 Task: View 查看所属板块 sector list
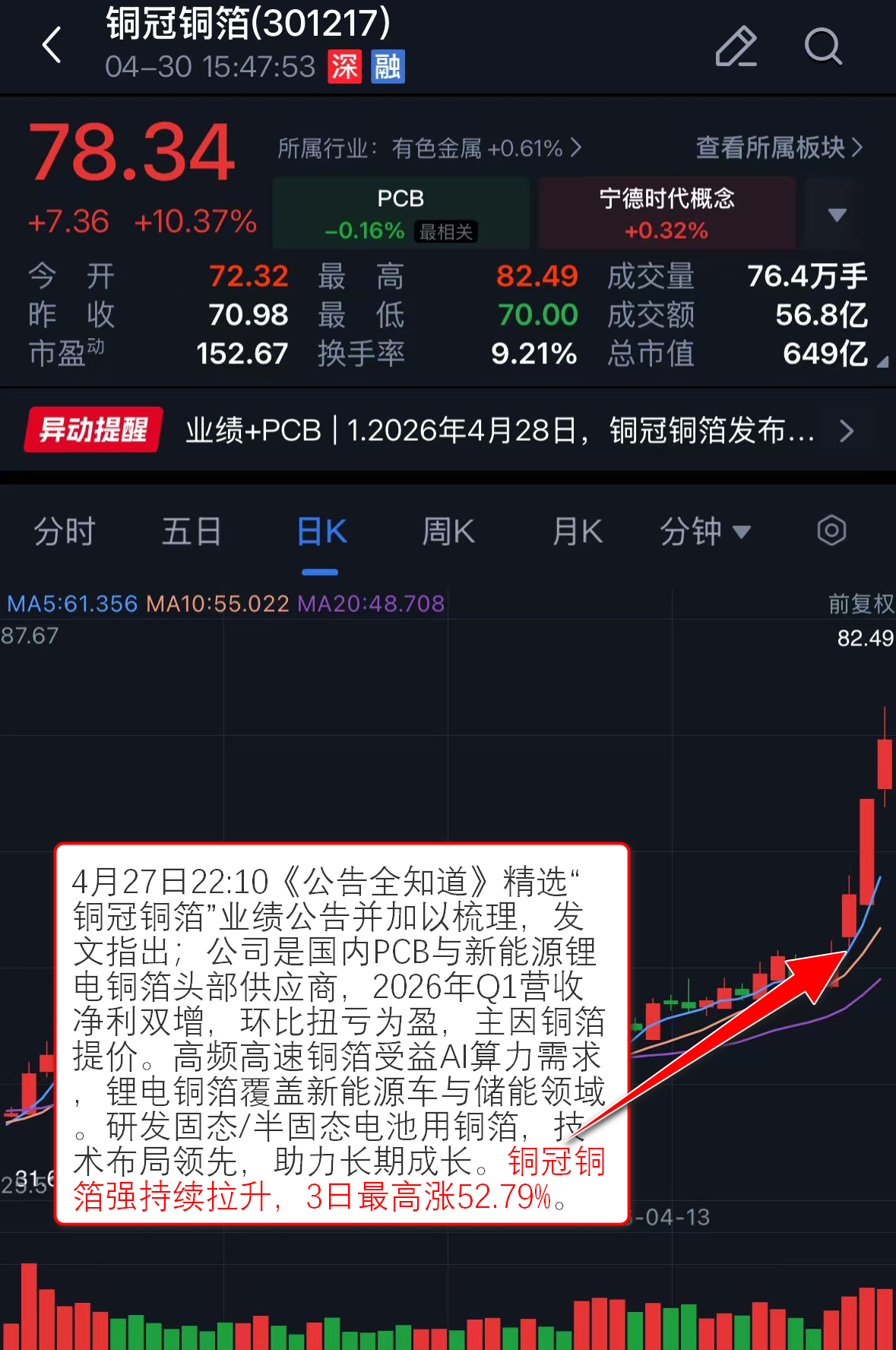click(x=779, y=147)
